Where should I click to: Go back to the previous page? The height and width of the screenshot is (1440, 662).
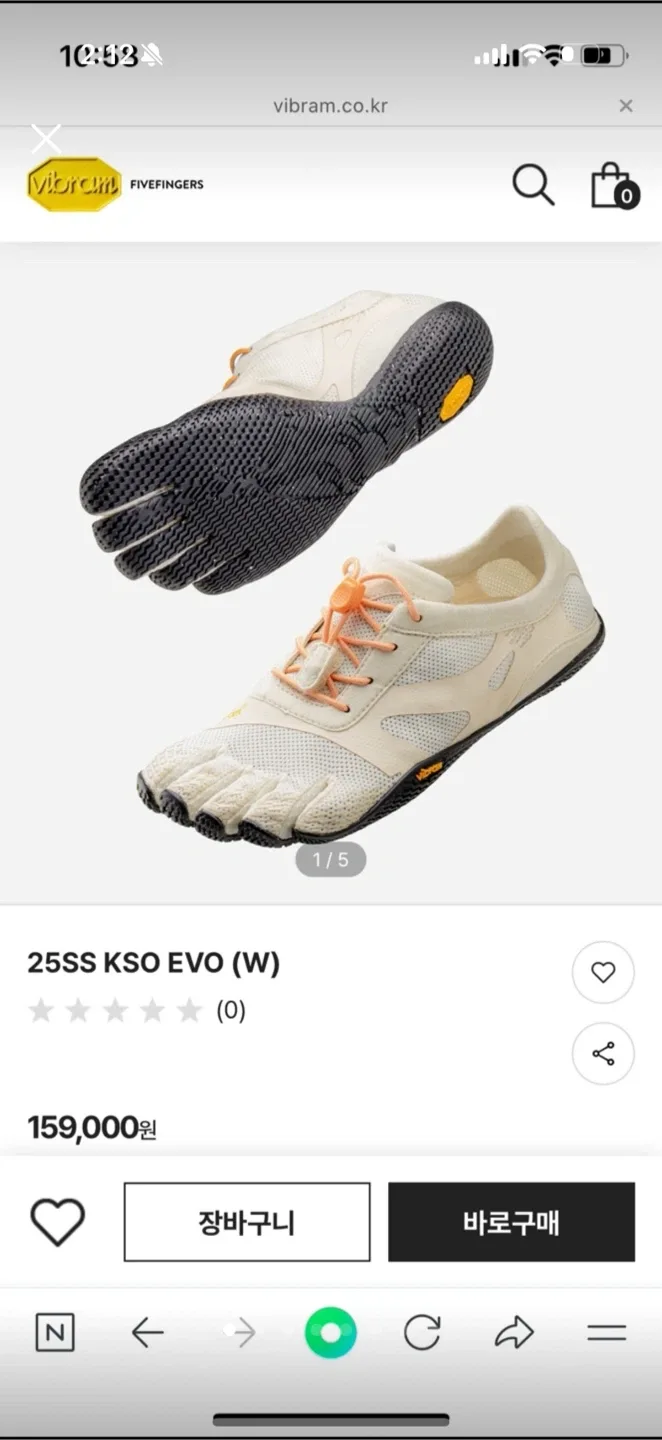(x=148, y=1333)
